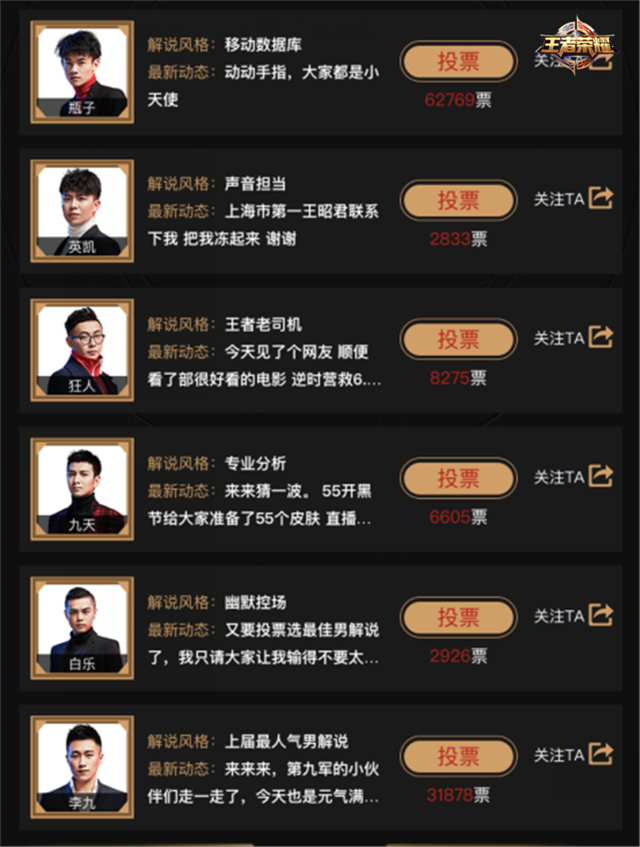This screenshot has height=847, width=640.
Task: Follow 九天 via 关注TA
Action: click(x=572, y=476)
